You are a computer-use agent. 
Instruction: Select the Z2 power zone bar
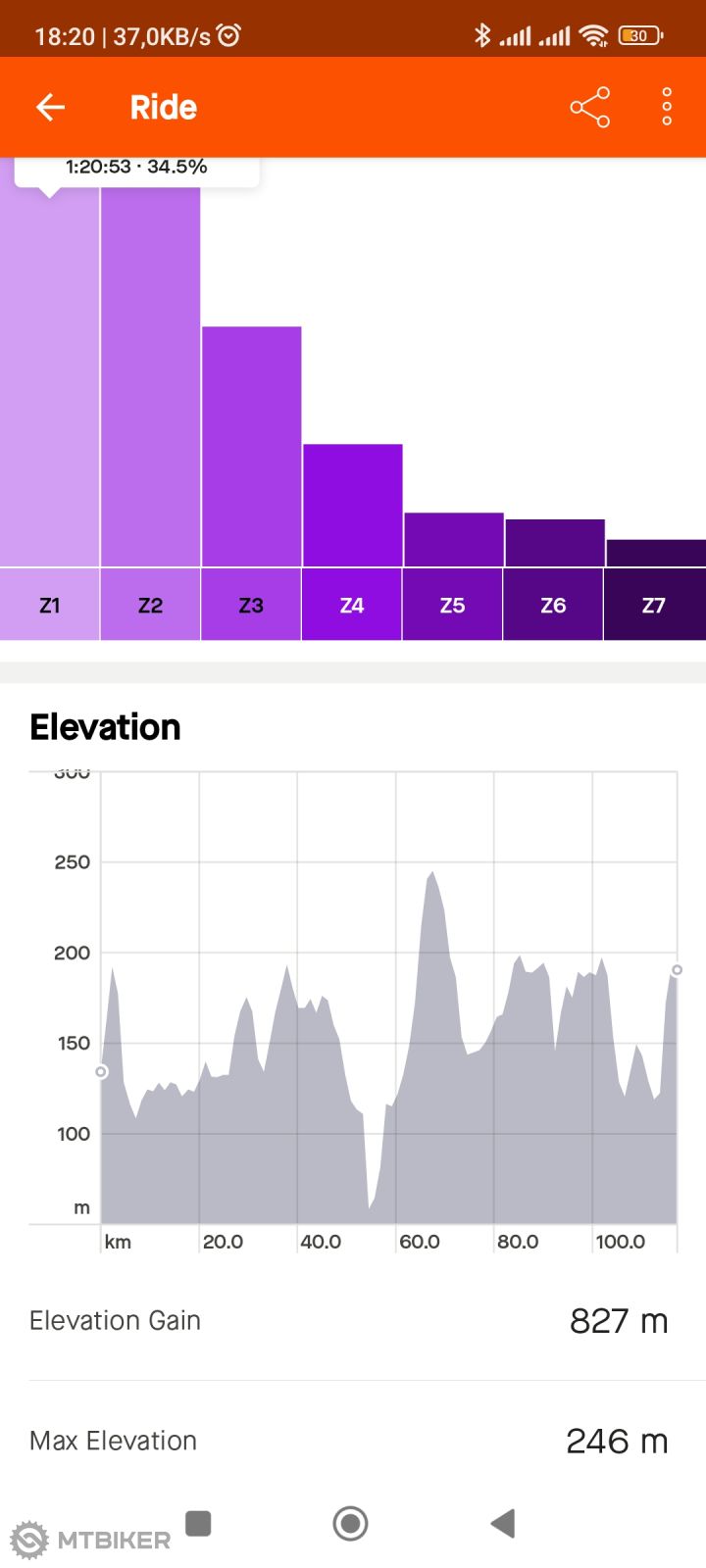(150, 392)
